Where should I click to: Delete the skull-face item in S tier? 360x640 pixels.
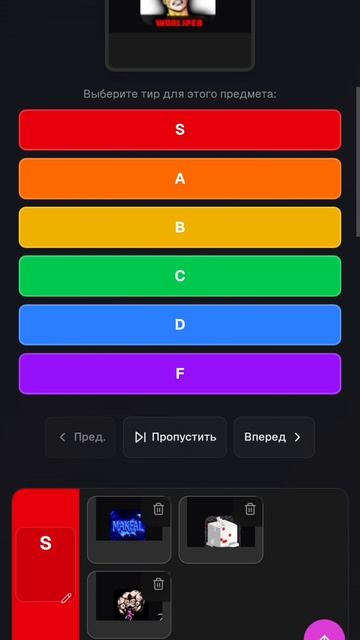tap(158, 584)
